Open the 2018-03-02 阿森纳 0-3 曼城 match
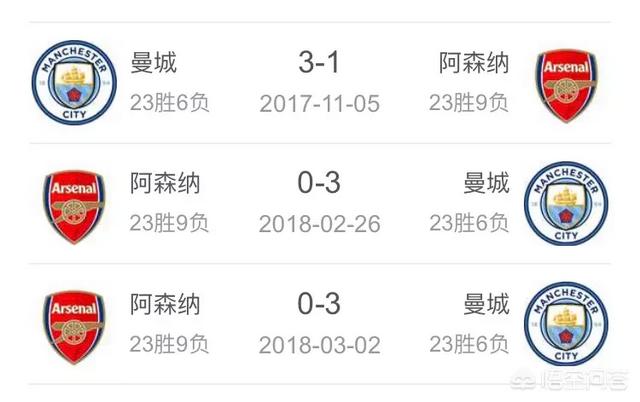Image resolution: width=640 pixels, height=402 pixels. click(x=319, y=323)
